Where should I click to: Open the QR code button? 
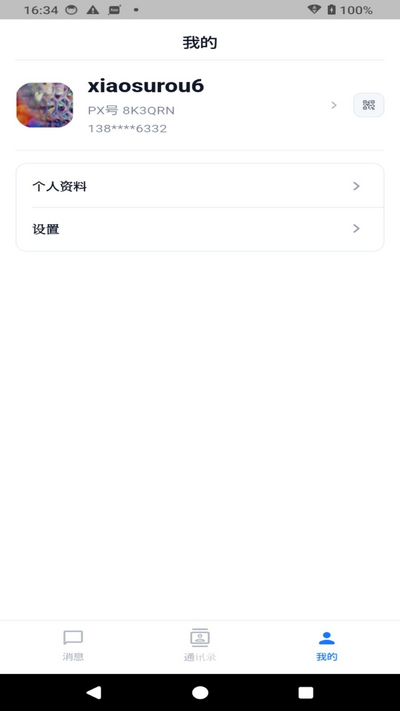(x=368, y=105)
